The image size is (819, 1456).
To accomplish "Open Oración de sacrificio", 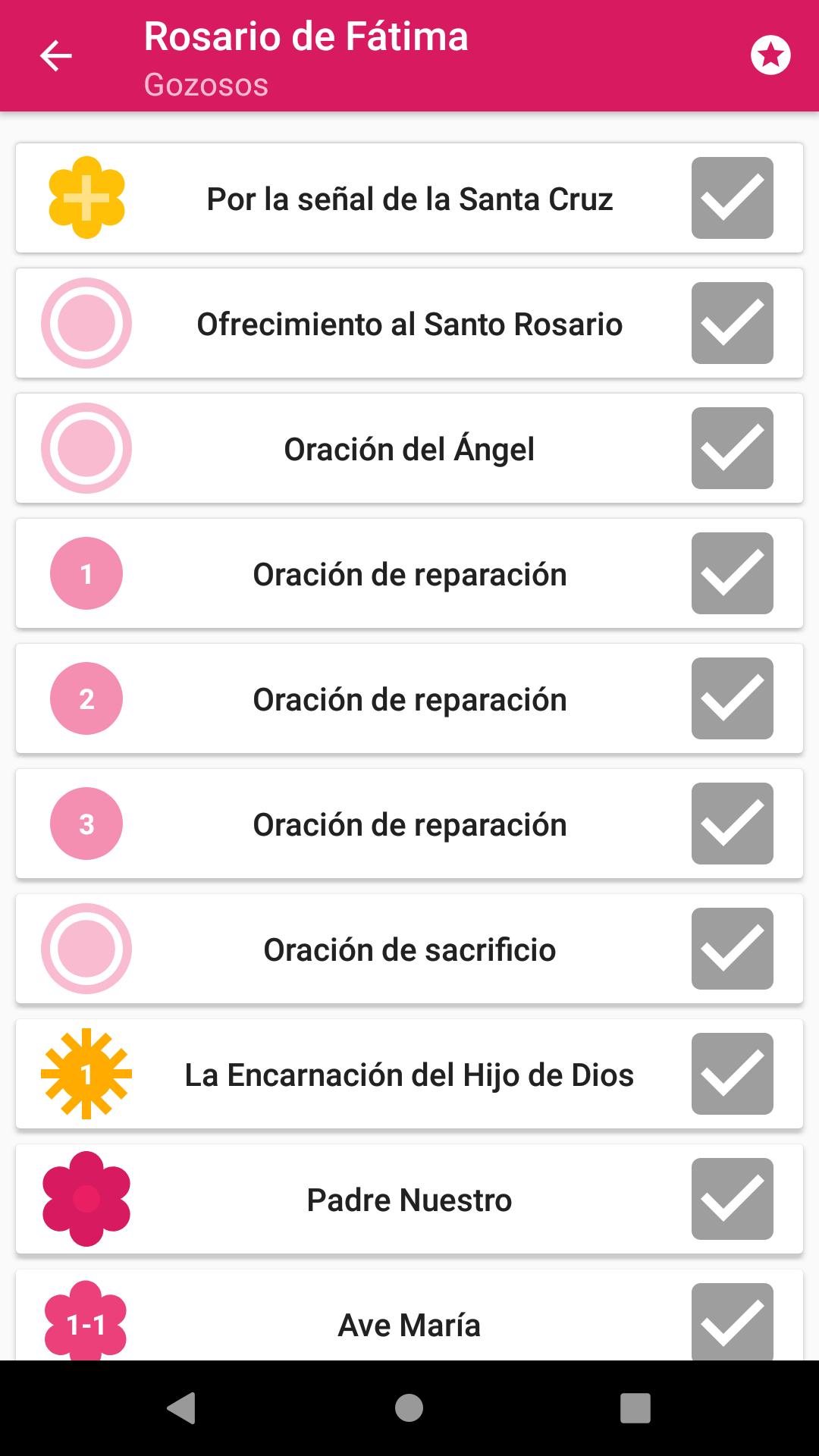I will [409, 949].
